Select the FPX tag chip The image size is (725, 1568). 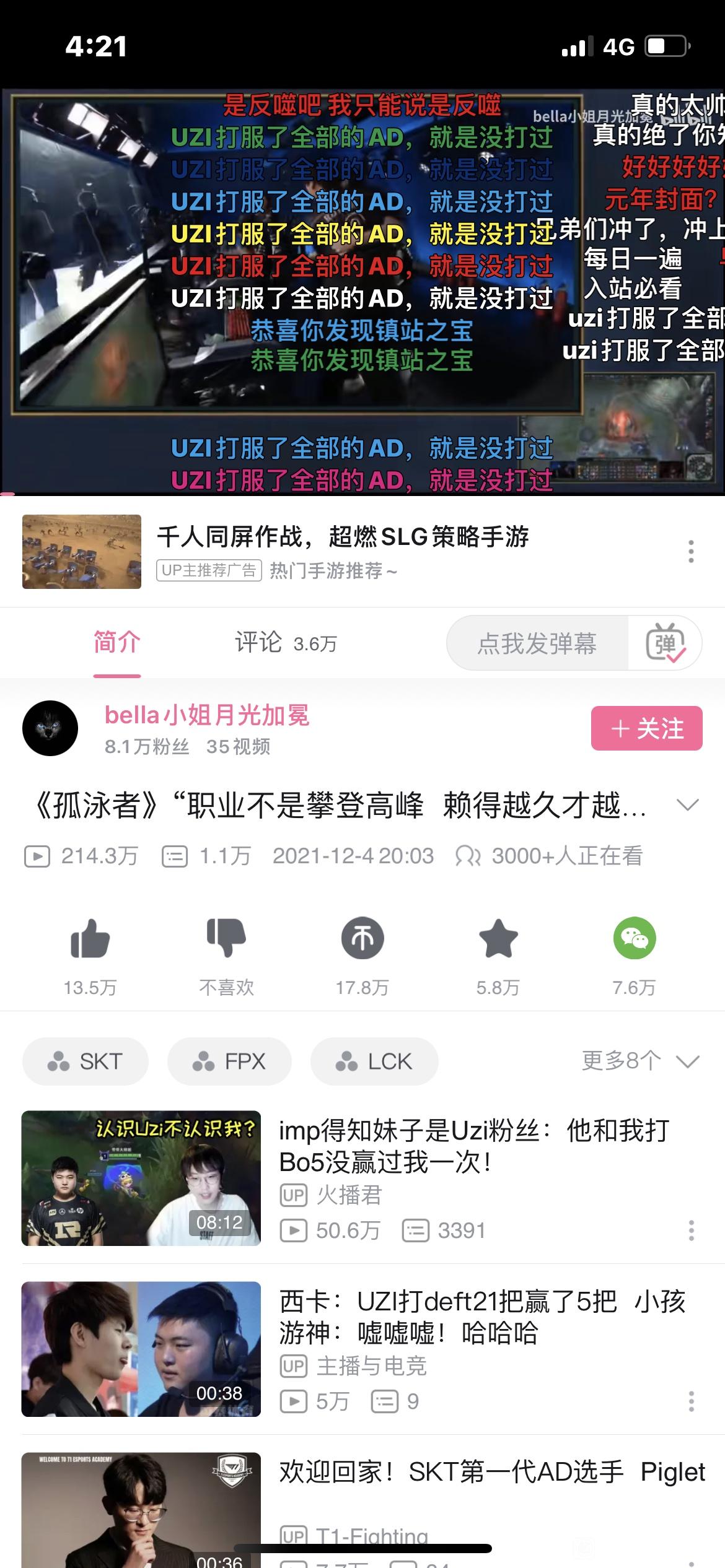point(229,1061)
